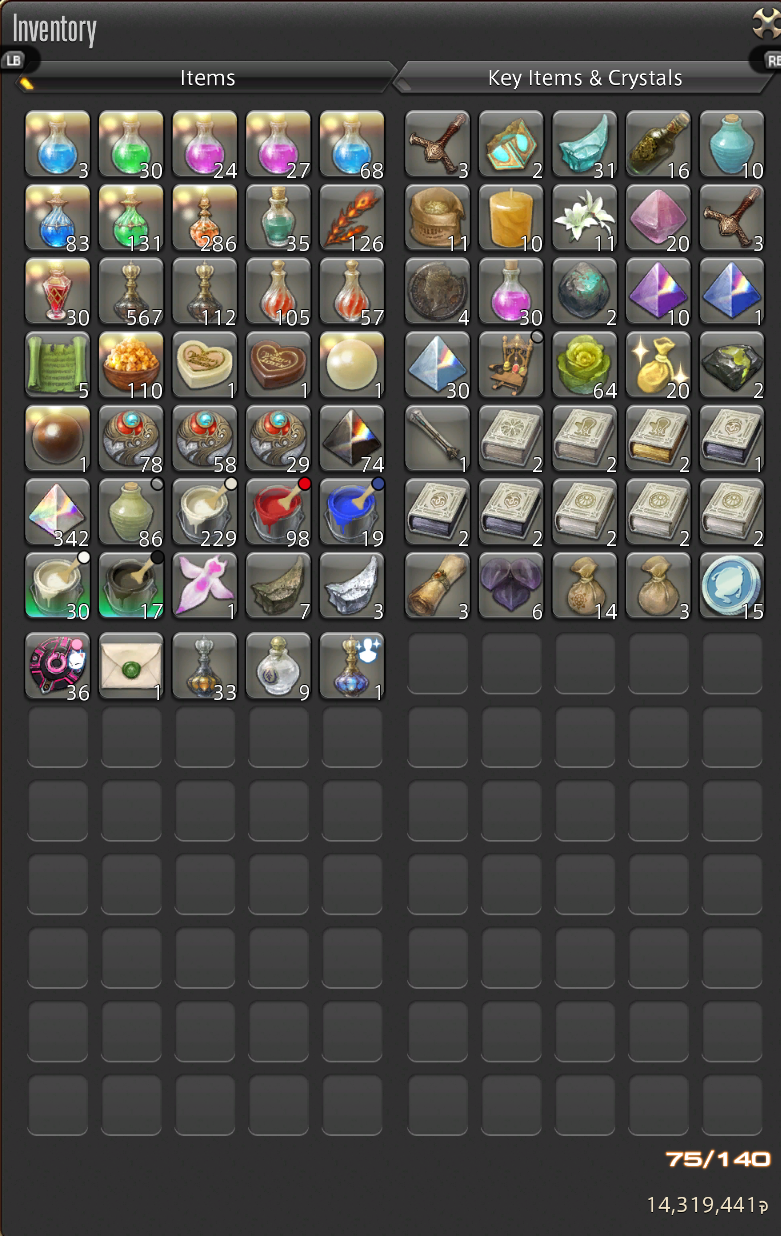Close the Inventory window

point(766,23)
